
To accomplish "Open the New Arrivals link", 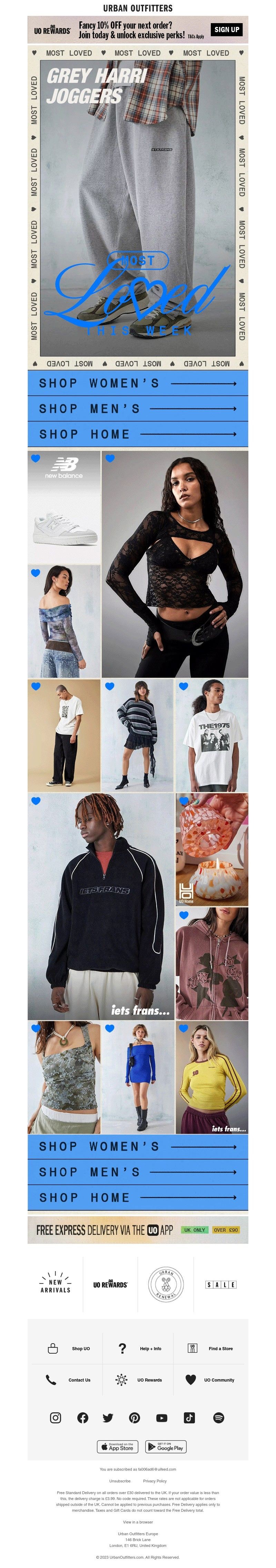I will click(x=55, y=1285).
